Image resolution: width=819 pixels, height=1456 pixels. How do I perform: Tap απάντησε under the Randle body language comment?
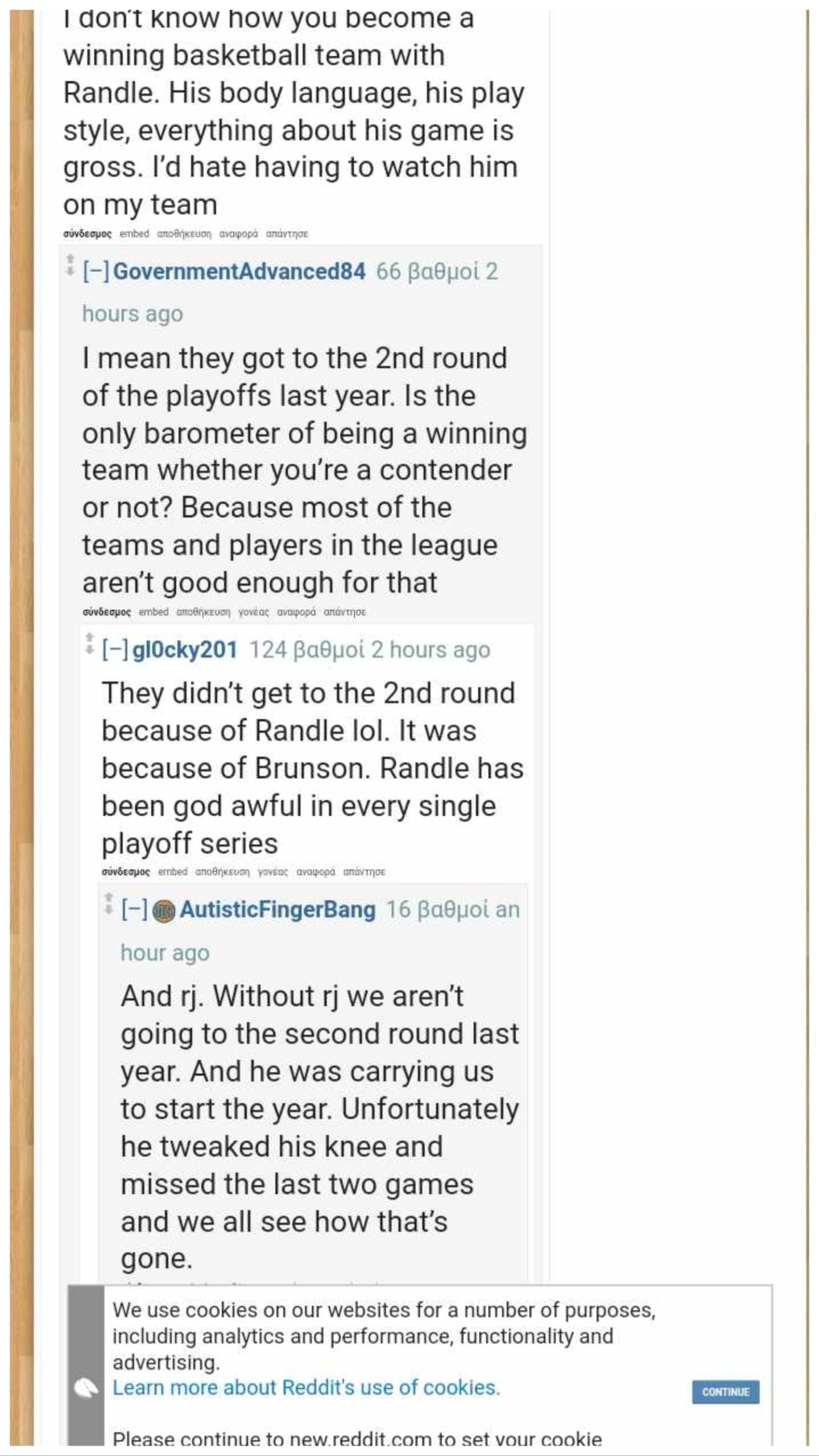[287, 234]
